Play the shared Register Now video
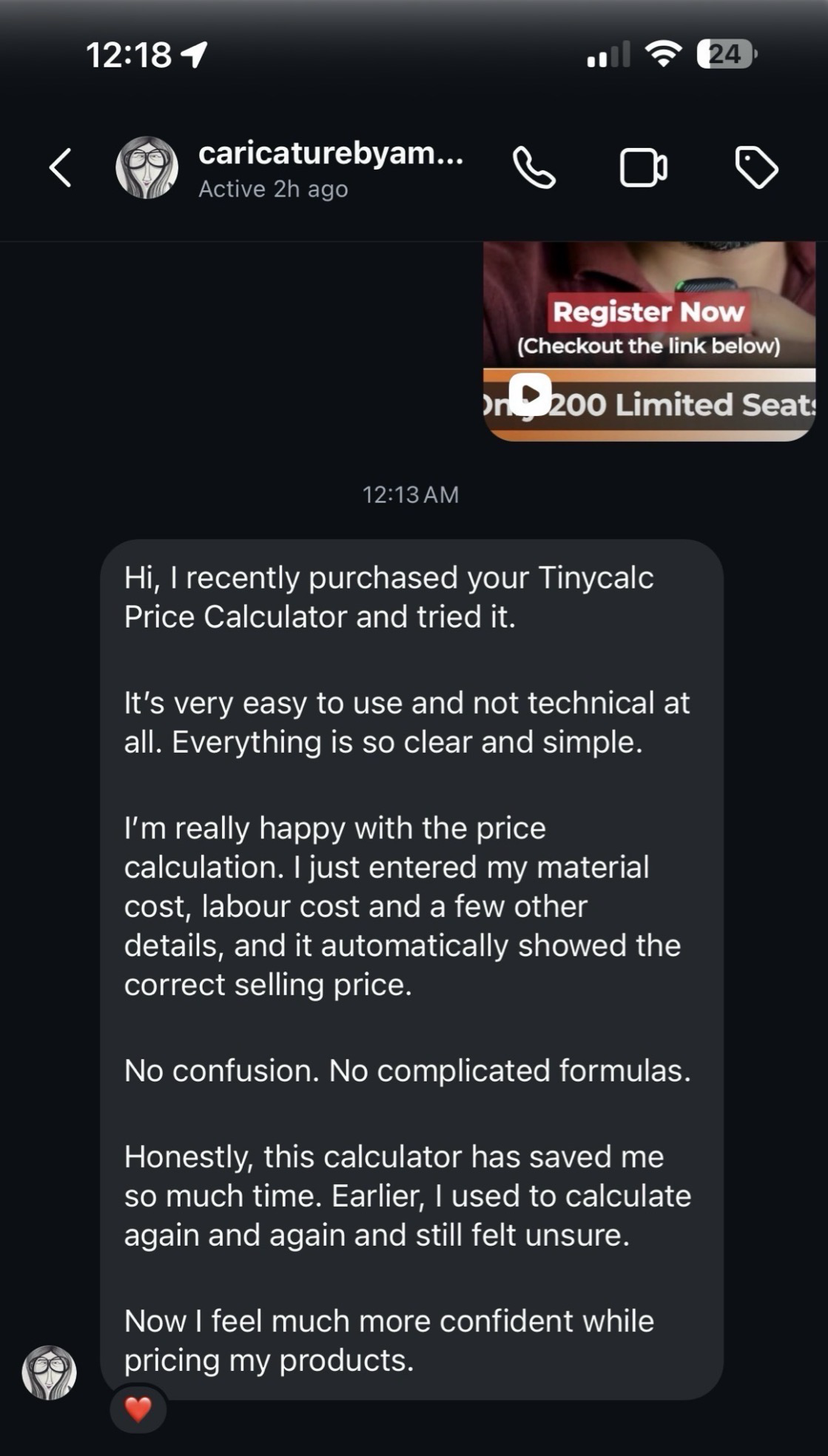 point(530,395)
